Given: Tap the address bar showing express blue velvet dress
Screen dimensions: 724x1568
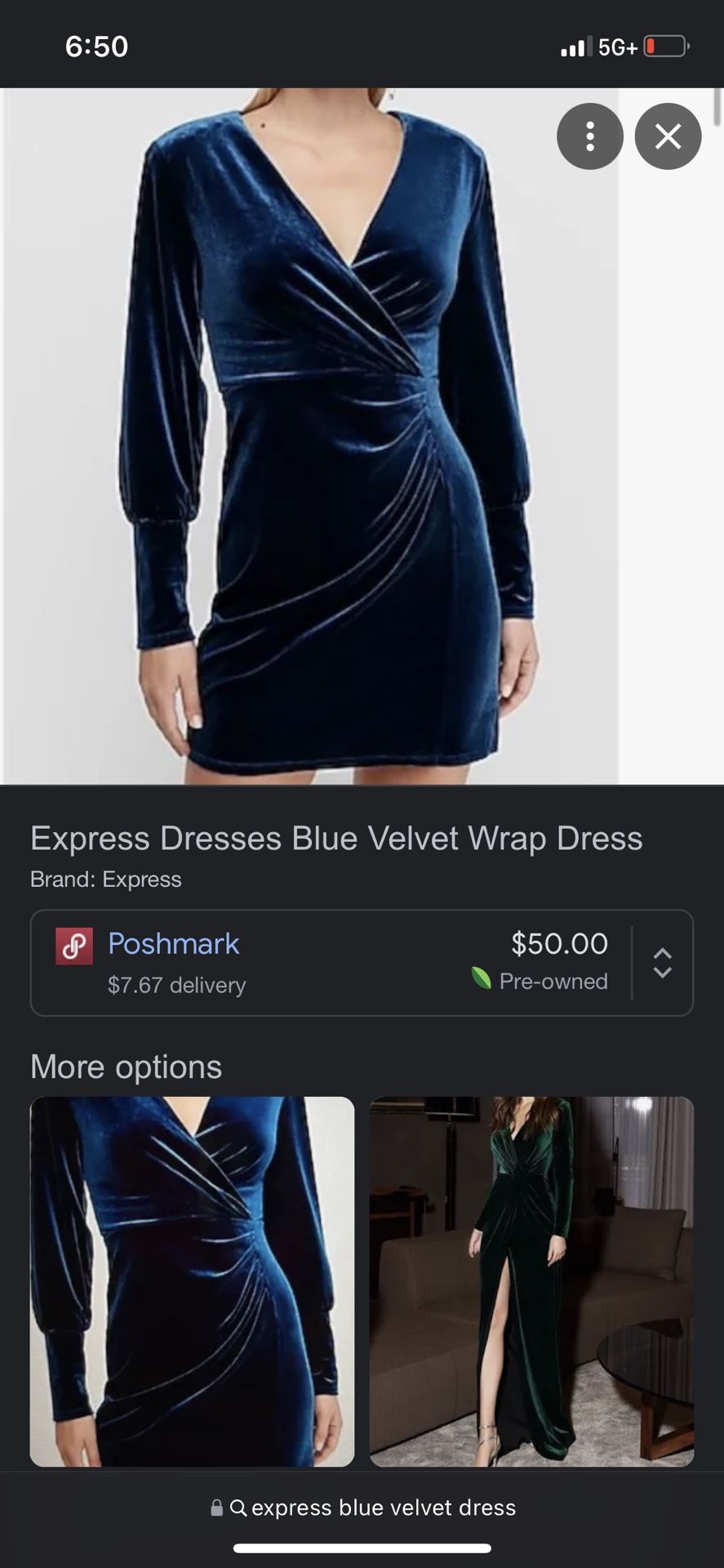Looking at the screenshot, I should pyautogui.click(x=362, y=1508).
